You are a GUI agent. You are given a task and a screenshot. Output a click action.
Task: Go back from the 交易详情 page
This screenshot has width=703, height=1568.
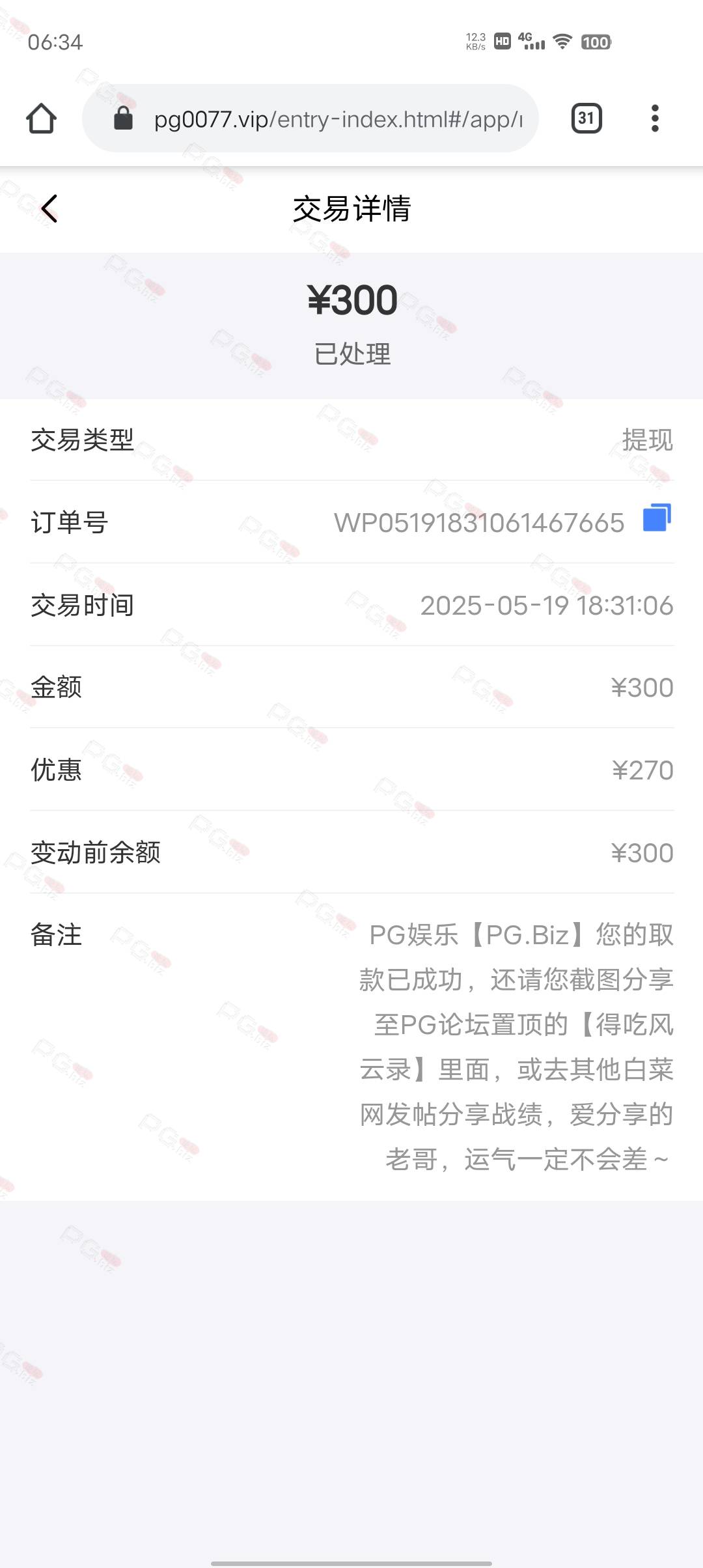[49, 208]
